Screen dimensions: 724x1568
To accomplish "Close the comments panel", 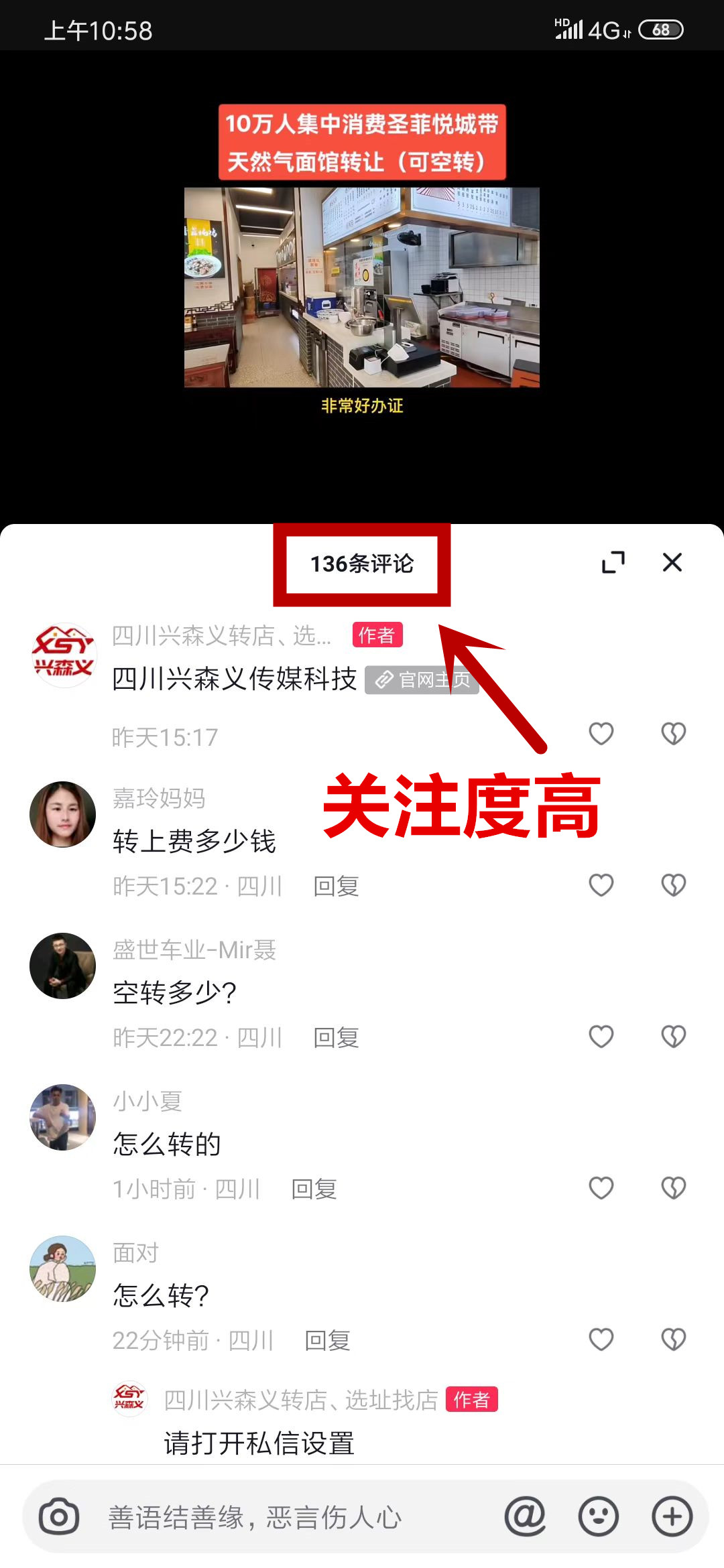I will tap(672, 562).
